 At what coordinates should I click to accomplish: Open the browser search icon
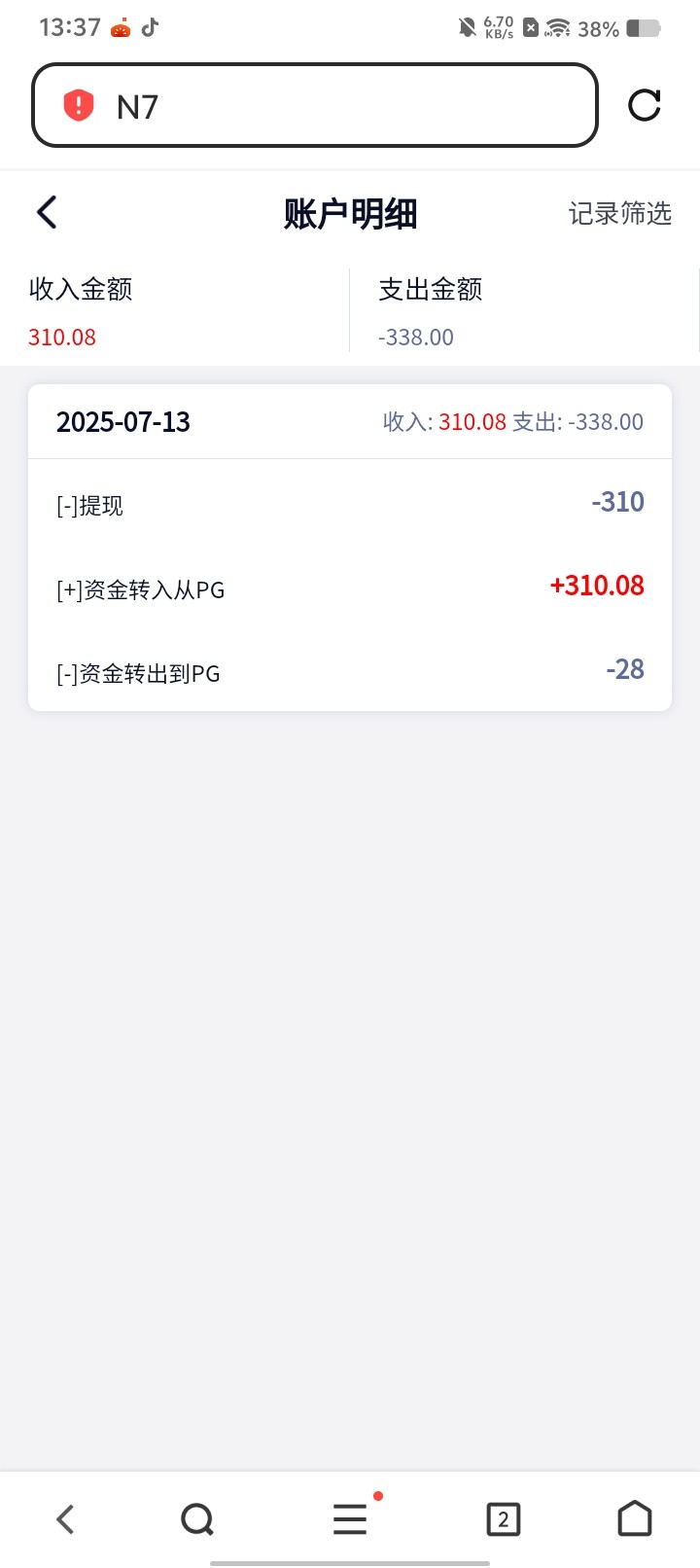pyautogui.click(x=197, y=1519)
